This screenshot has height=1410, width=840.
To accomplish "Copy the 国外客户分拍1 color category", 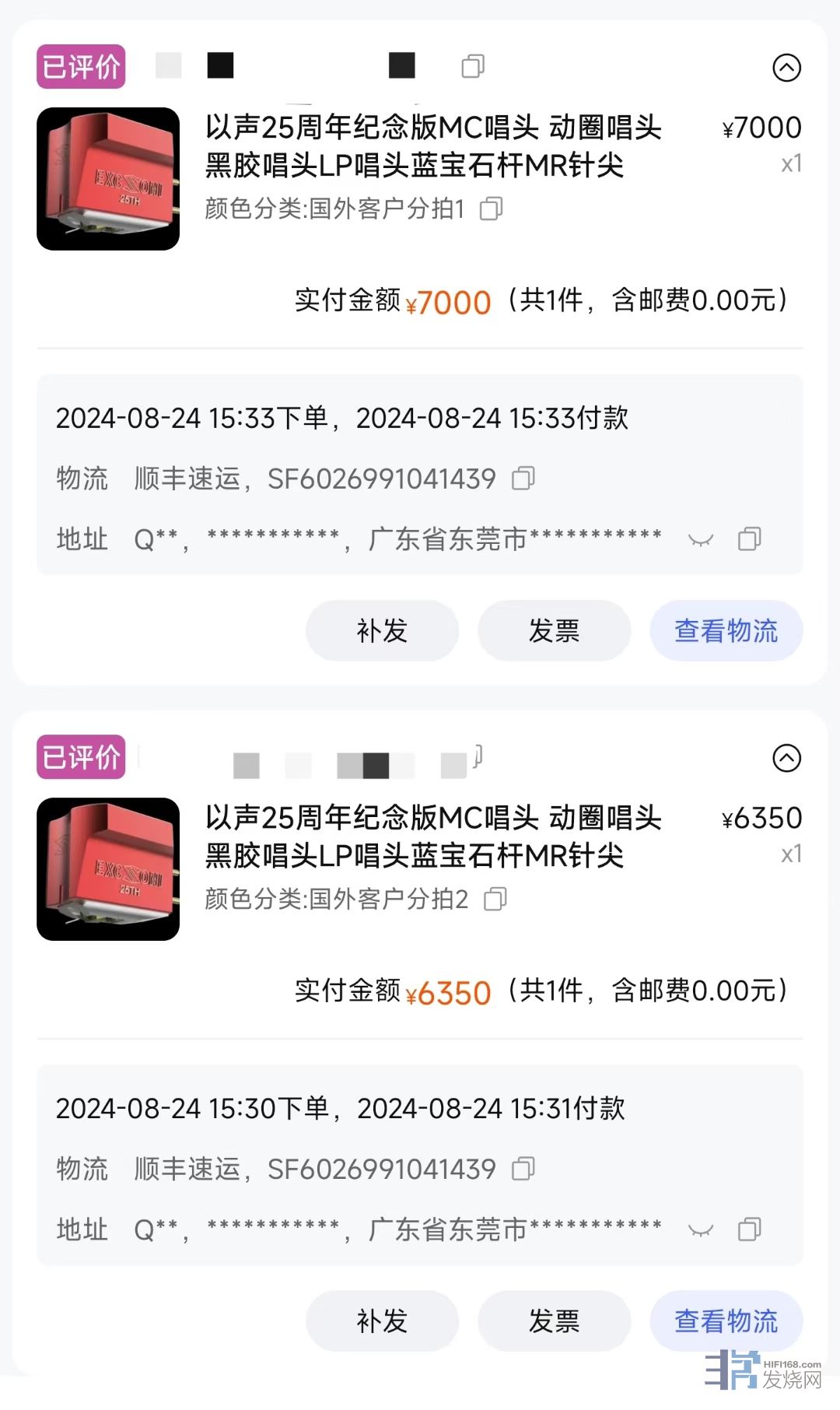I will click(492, 209).
